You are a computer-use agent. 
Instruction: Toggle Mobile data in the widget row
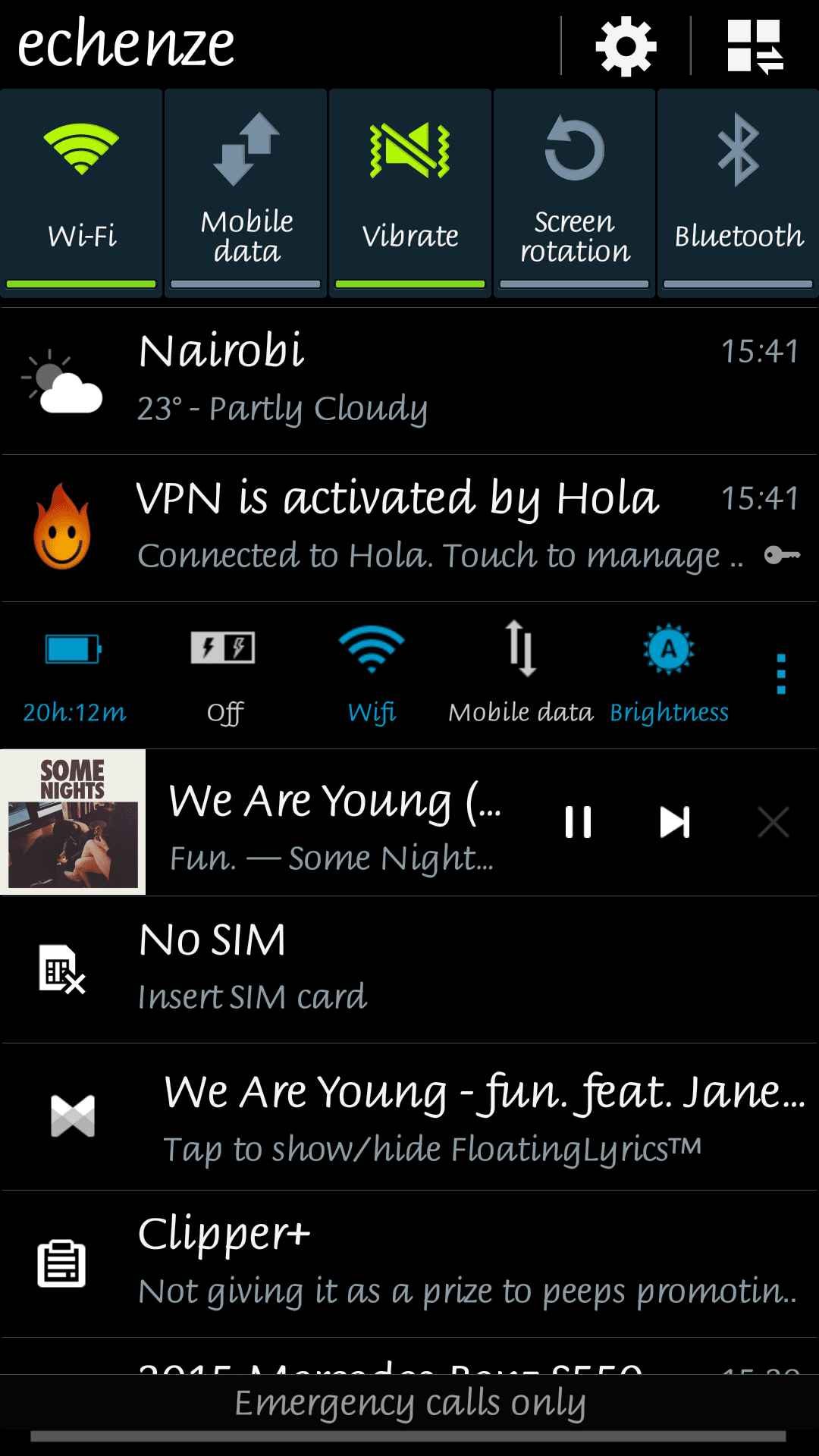point(520,675)
